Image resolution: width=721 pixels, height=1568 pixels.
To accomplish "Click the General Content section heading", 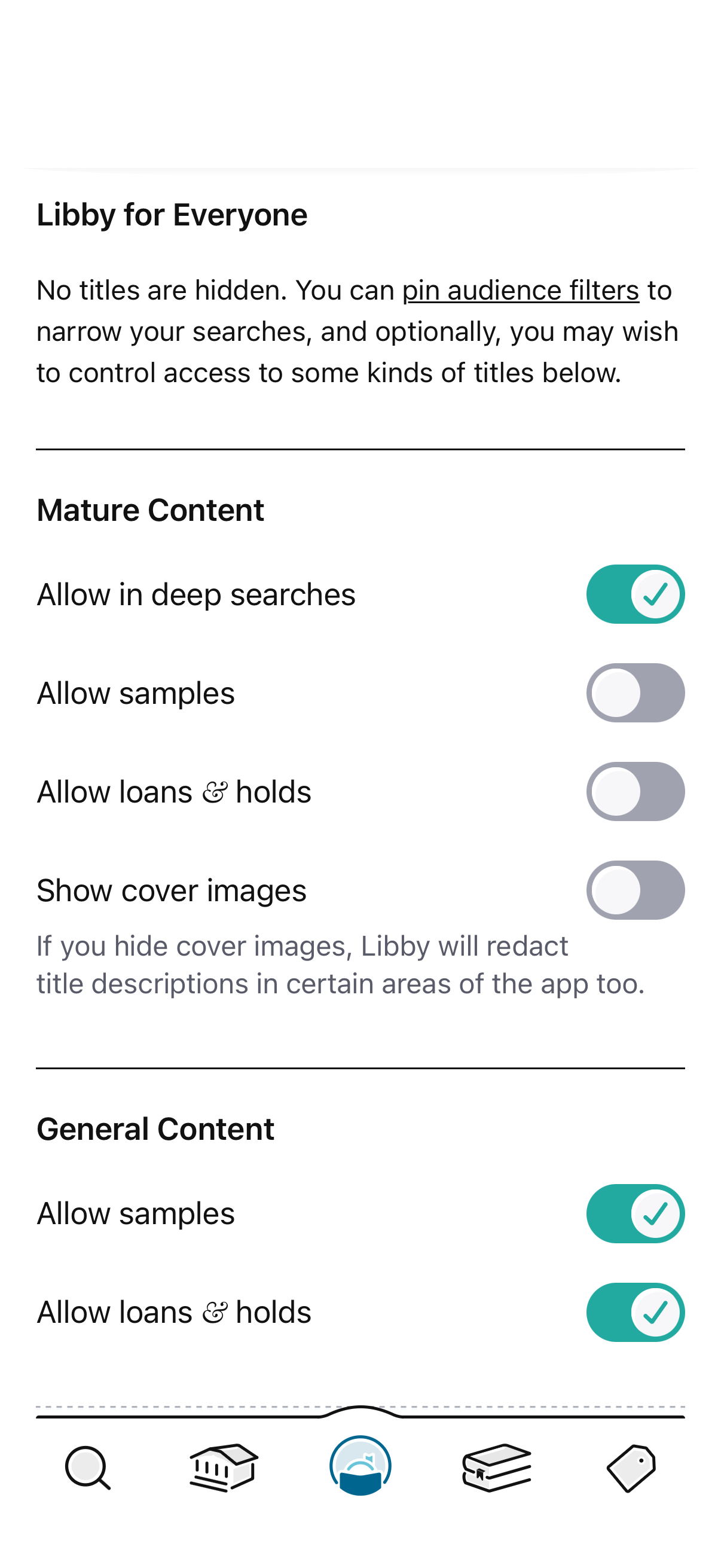I will pyautogui.click(x=156, y=1128).
